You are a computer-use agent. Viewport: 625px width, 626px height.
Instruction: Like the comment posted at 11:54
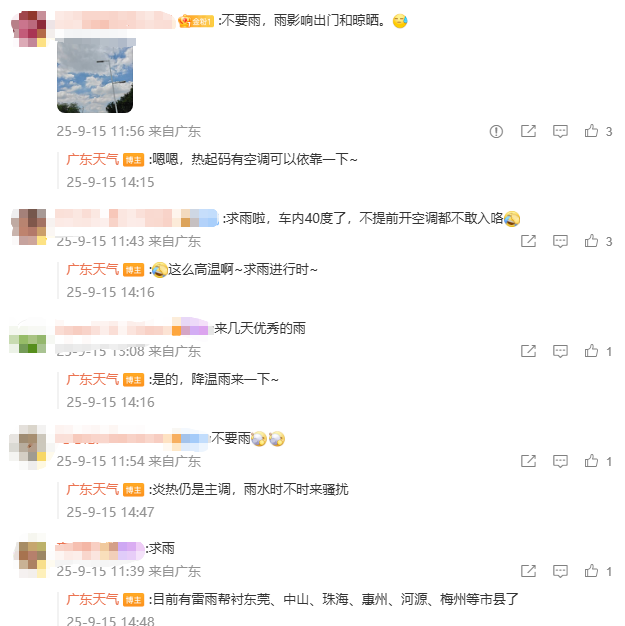click(x=592, y=461)
